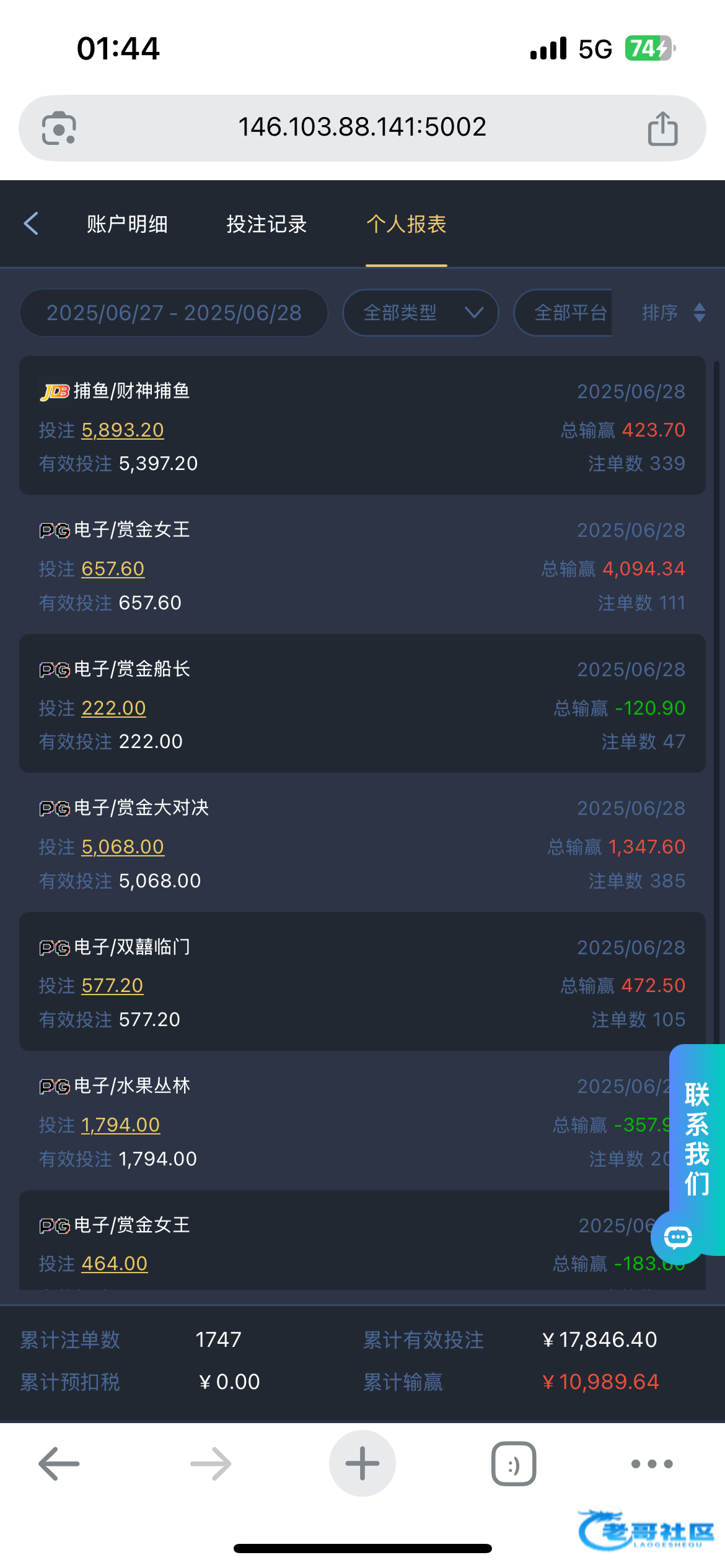Open the browser tabs switcher

[514, 1463]
